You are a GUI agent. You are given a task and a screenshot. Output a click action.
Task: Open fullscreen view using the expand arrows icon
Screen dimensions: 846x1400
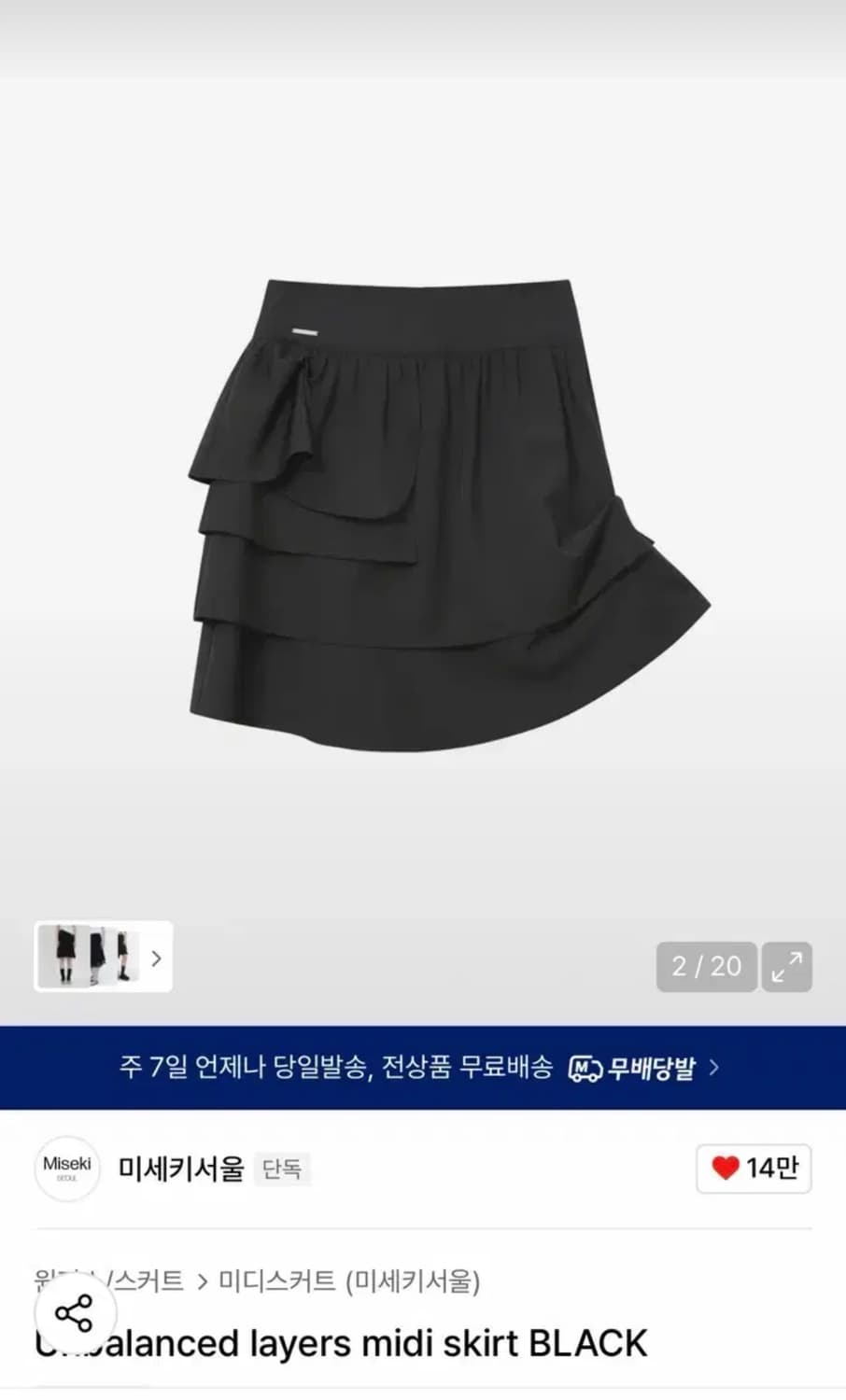(789, 968)
